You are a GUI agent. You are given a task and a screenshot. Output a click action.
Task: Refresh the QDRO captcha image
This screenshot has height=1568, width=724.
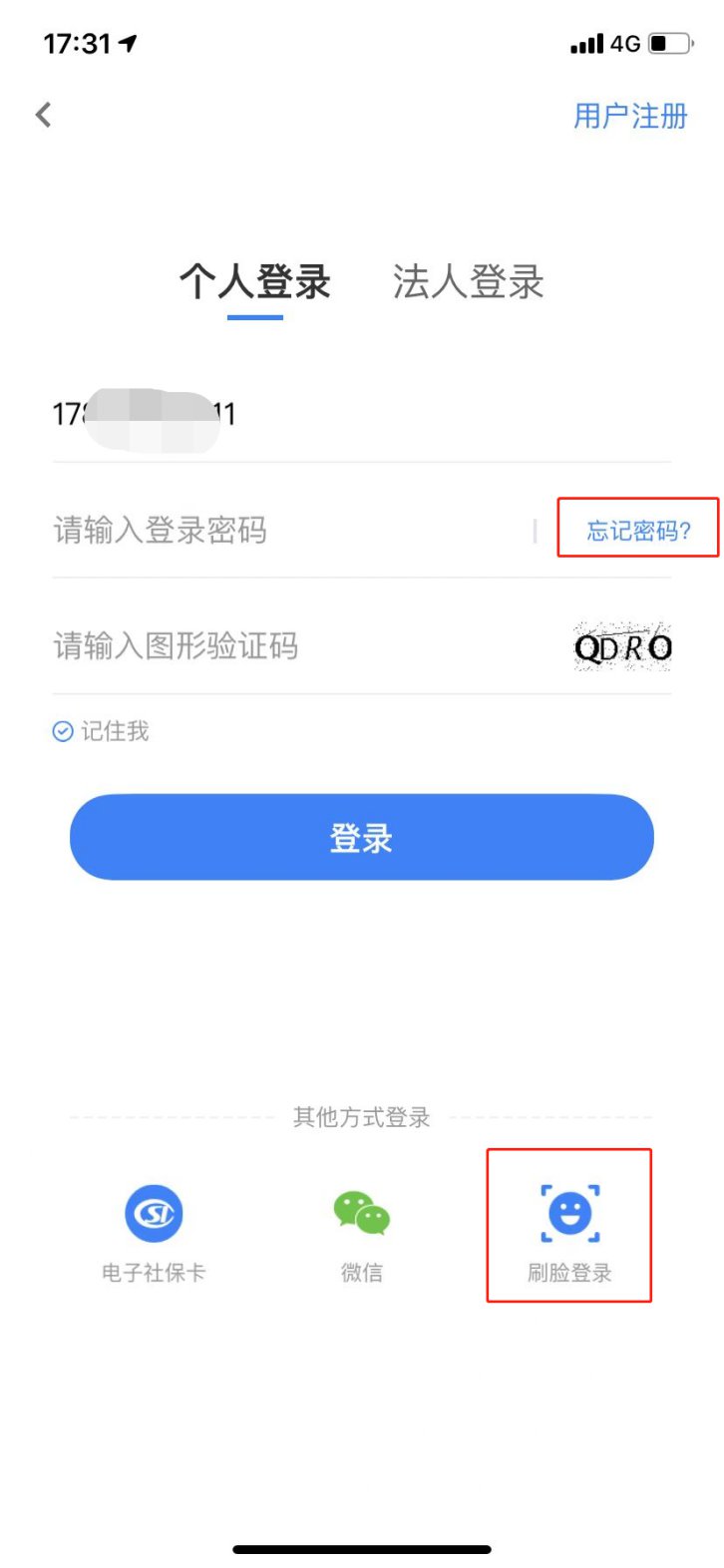click(622, 646)
